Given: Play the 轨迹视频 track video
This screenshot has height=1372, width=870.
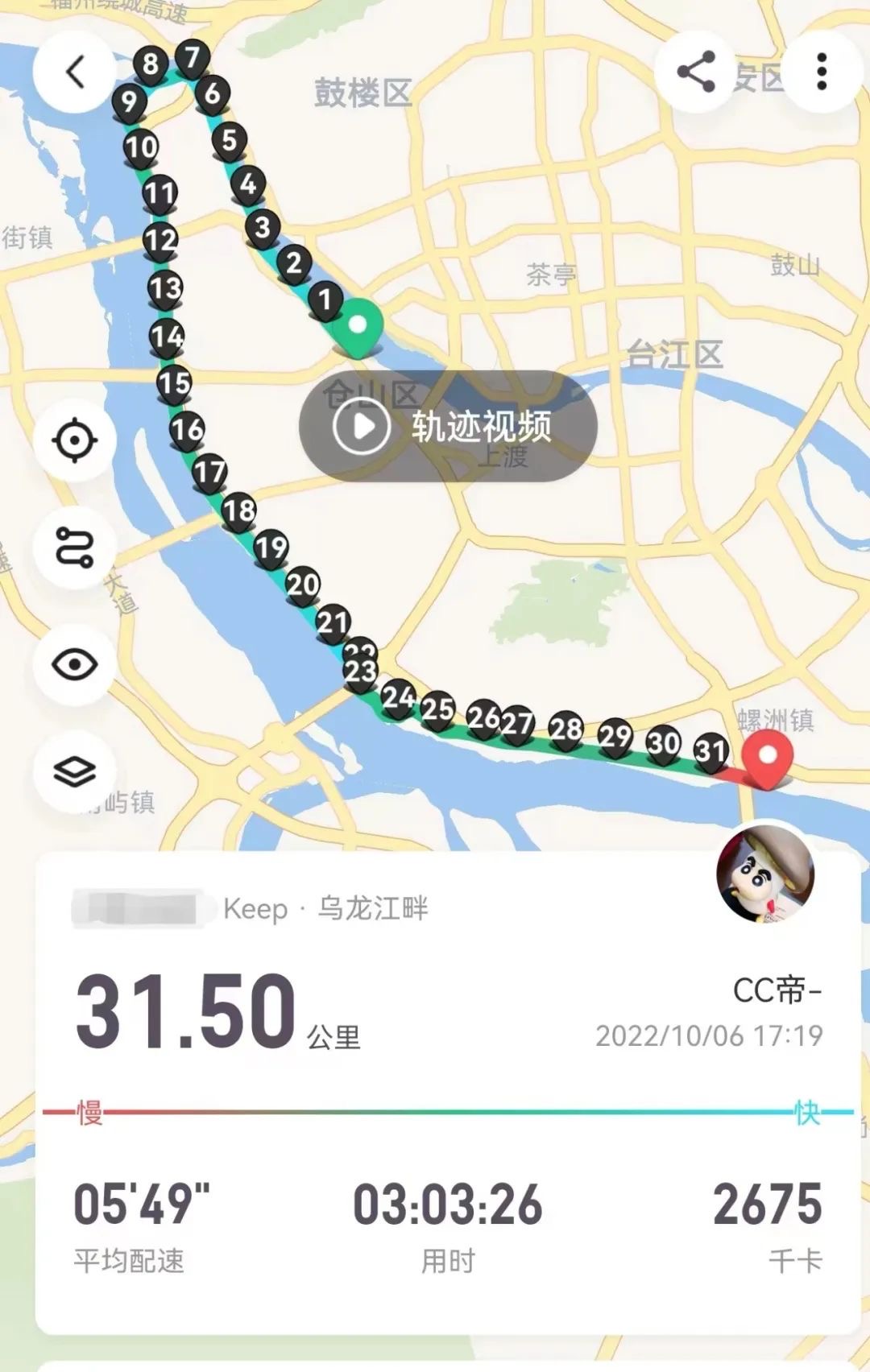Looking at the screenshot, I should pyautogui.click(x=448, y=426).
